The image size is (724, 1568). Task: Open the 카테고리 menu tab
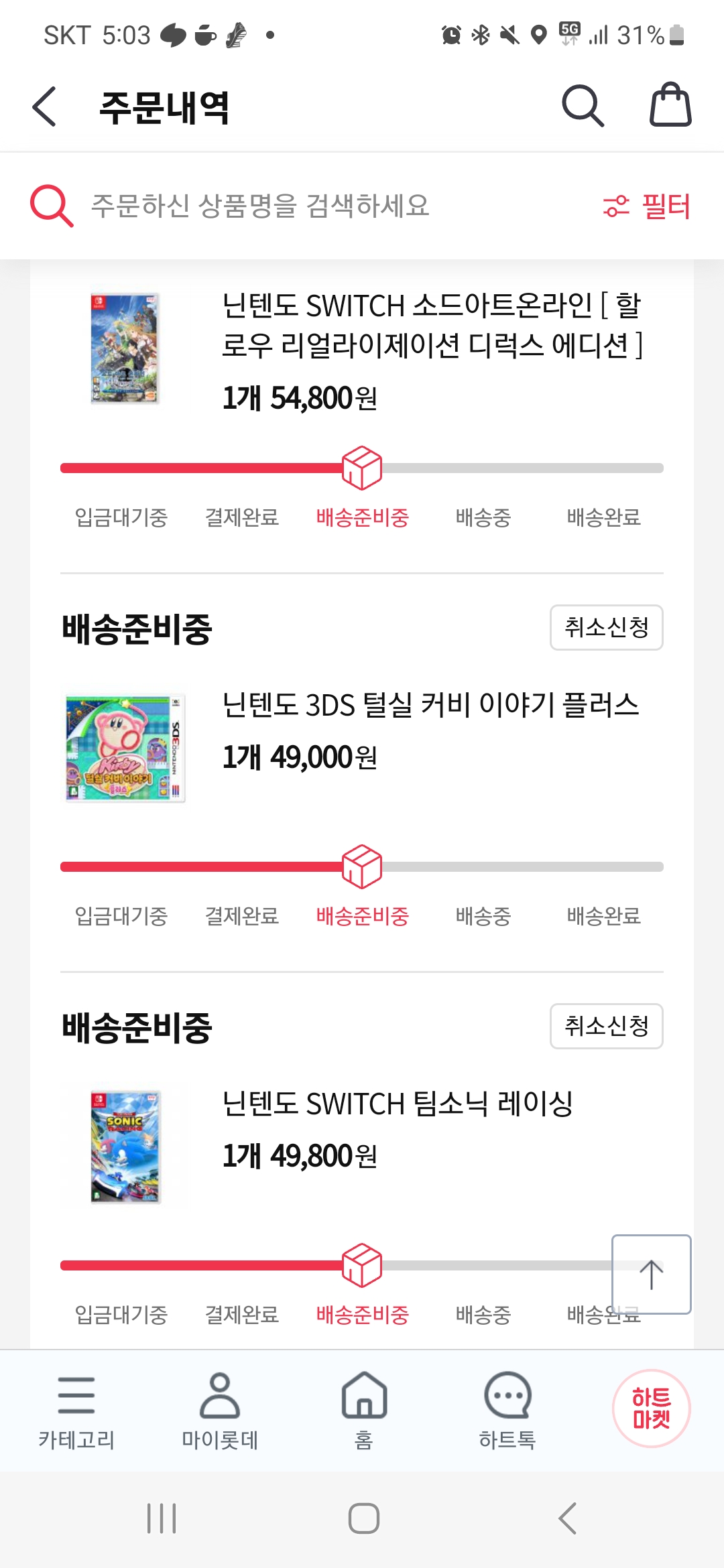click(x=76, y=1410)
